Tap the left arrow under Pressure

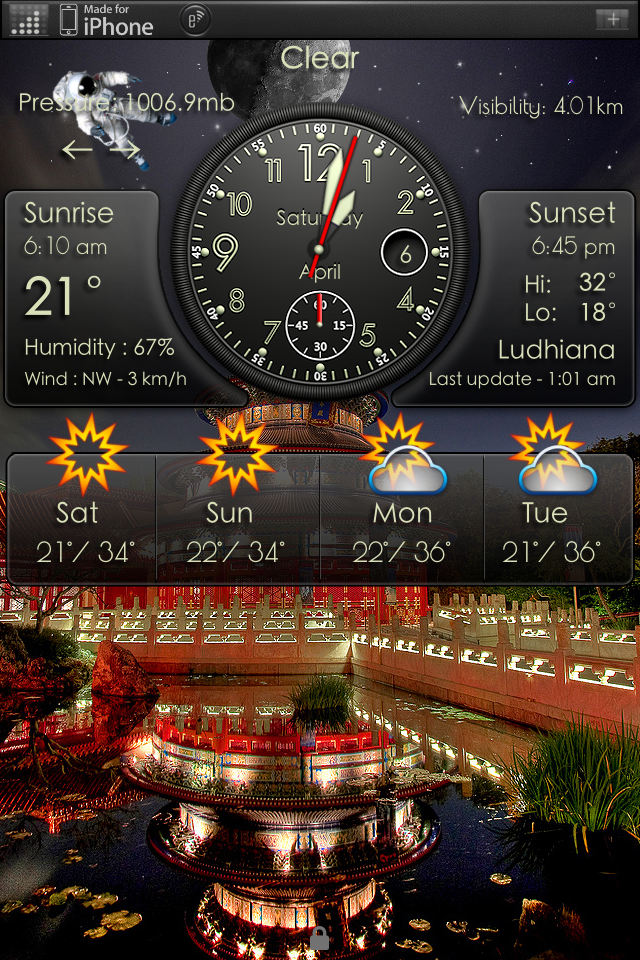click(x=77, y=149)
